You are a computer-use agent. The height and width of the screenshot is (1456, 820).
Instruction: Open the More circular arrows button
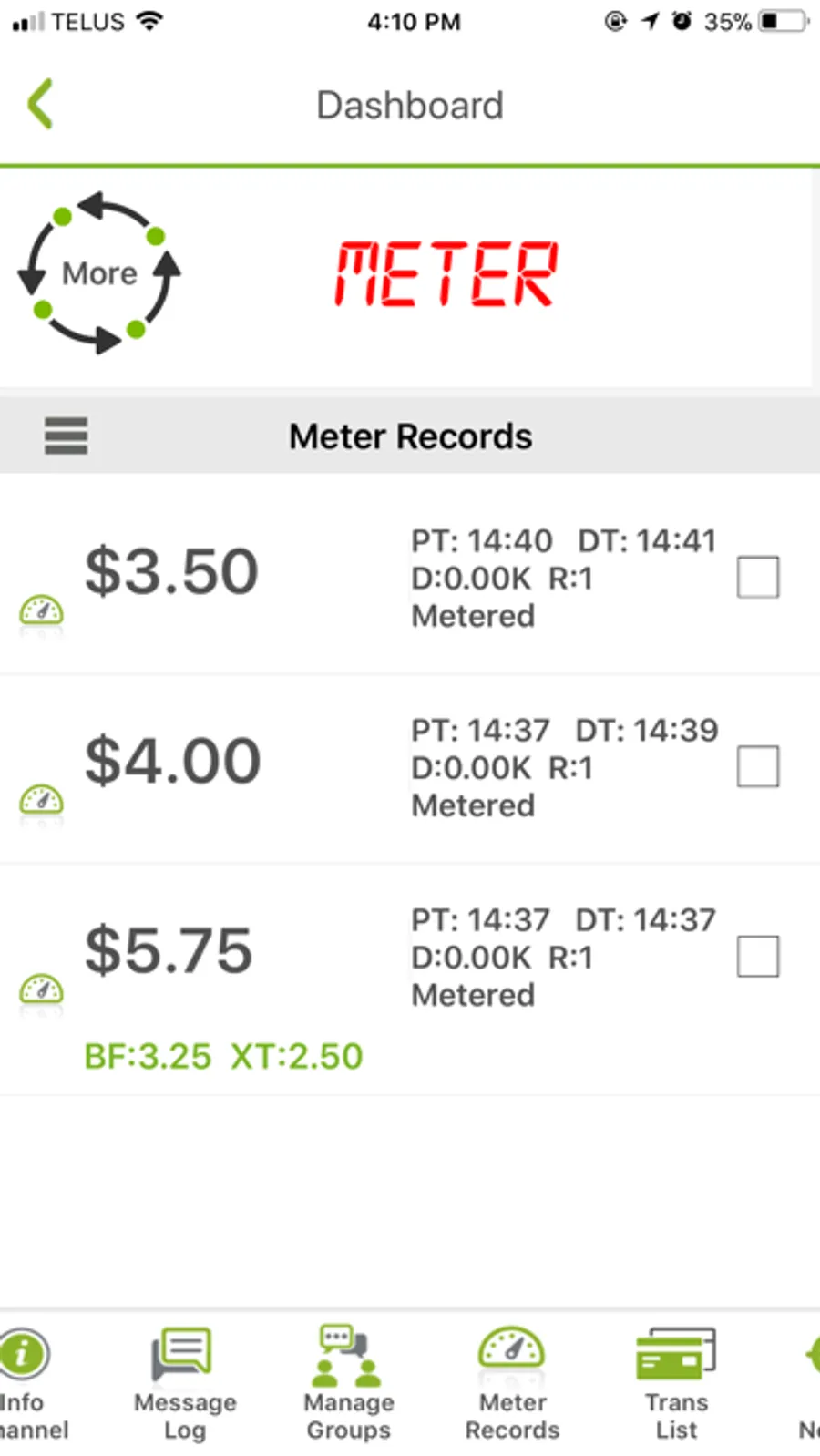pos(99,272)
